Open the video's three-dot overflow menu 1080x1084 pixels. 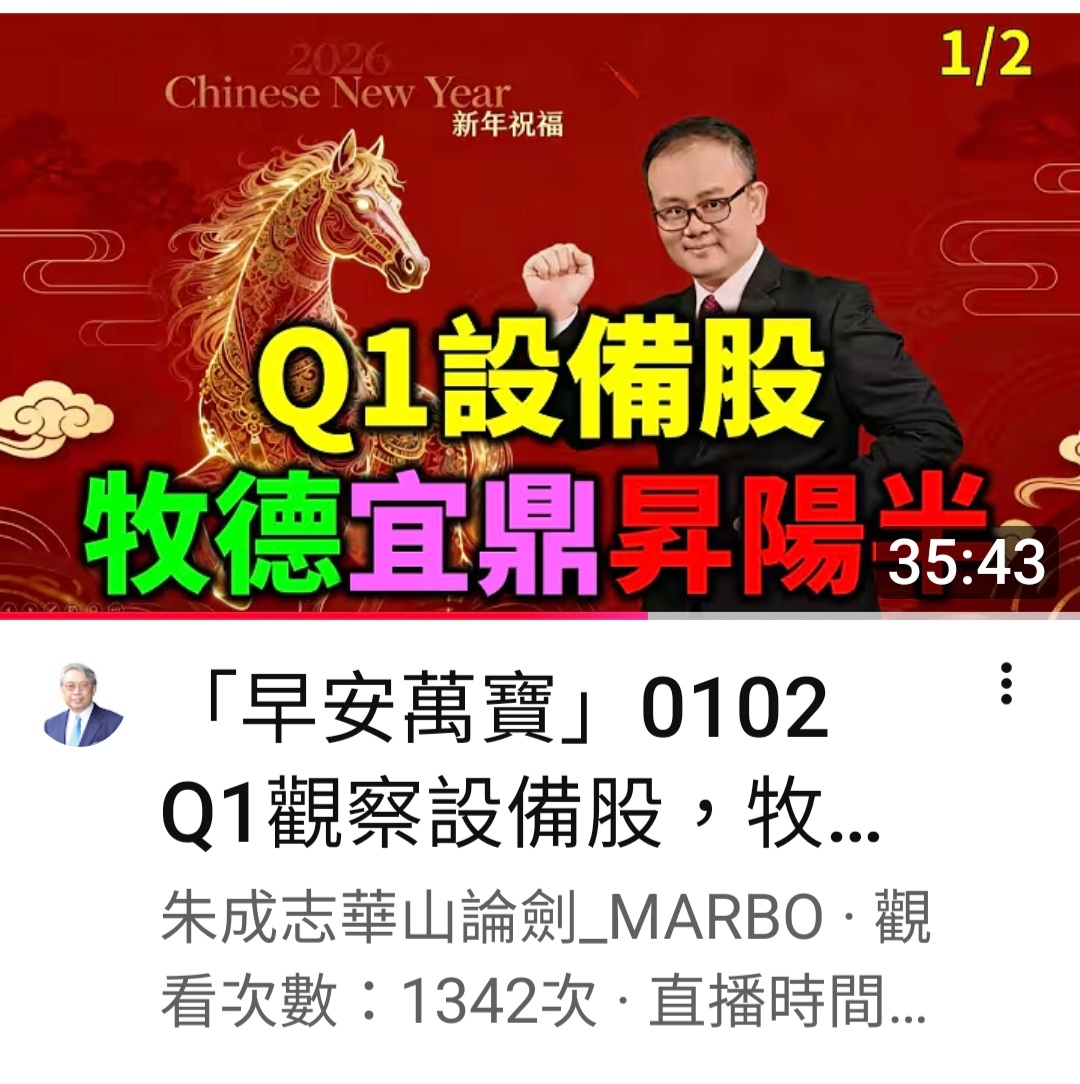click(1007, 684)
